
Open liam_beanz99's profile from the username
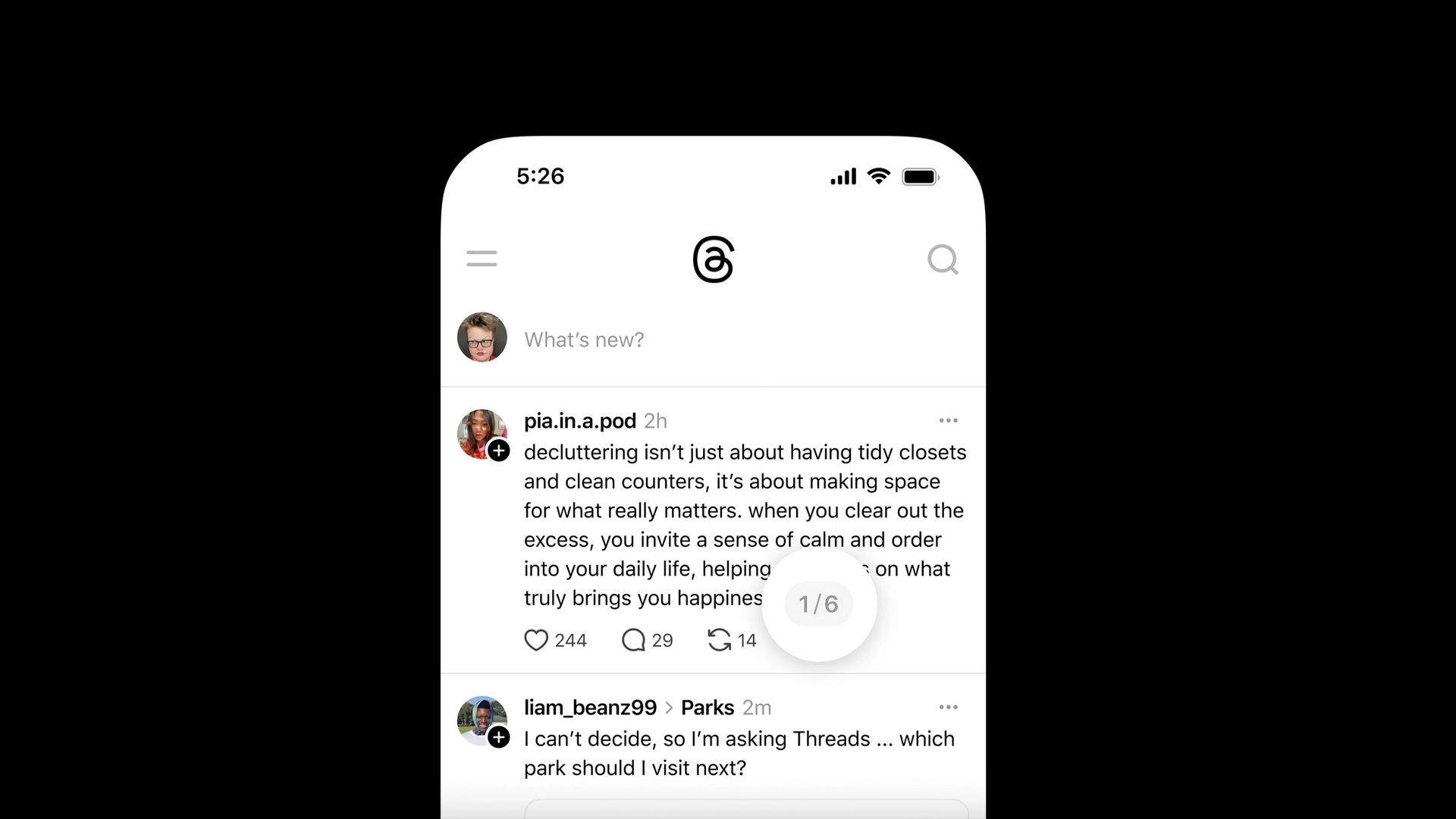coord(590,708)
